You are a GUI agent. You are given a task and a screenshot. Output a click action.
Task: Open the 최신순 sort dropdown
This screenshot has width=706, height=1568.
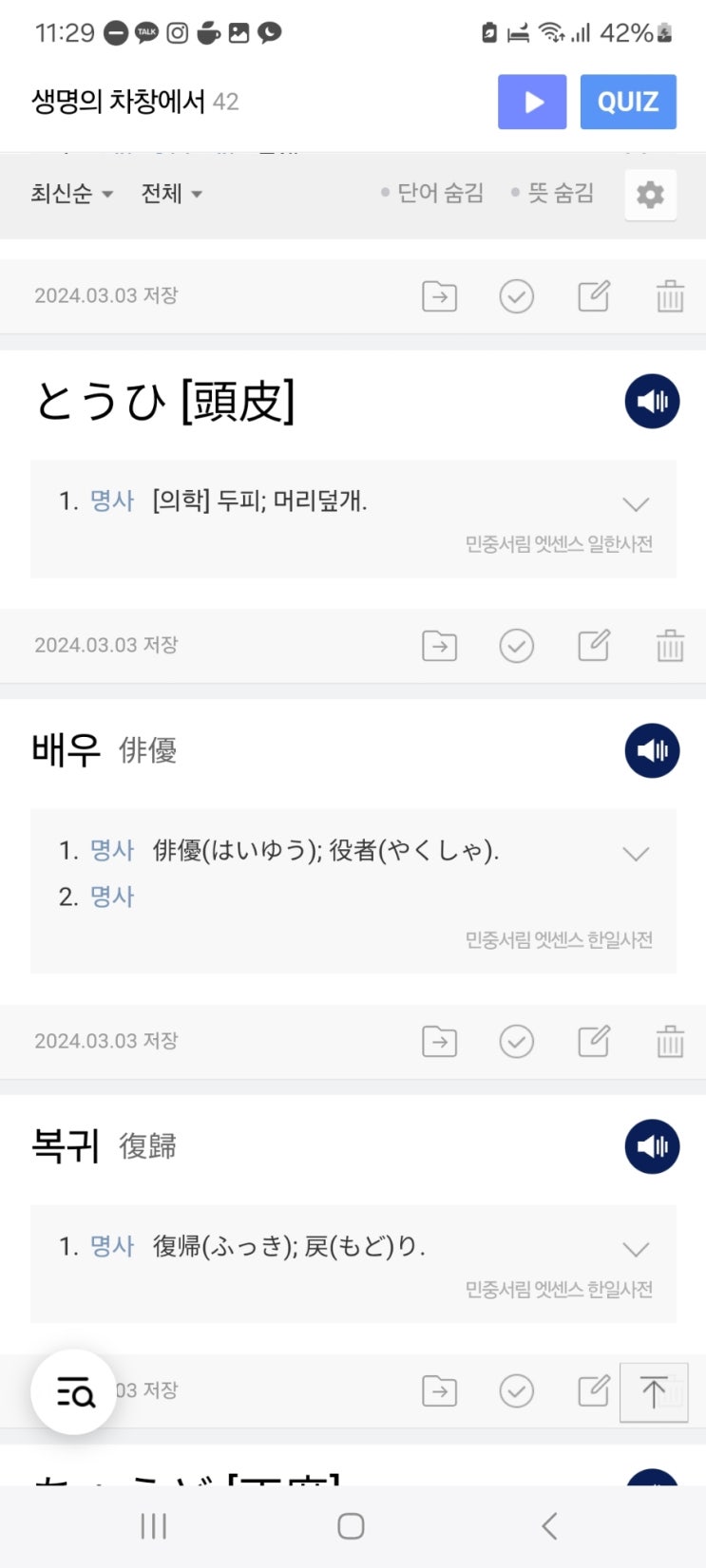point(72,194)
